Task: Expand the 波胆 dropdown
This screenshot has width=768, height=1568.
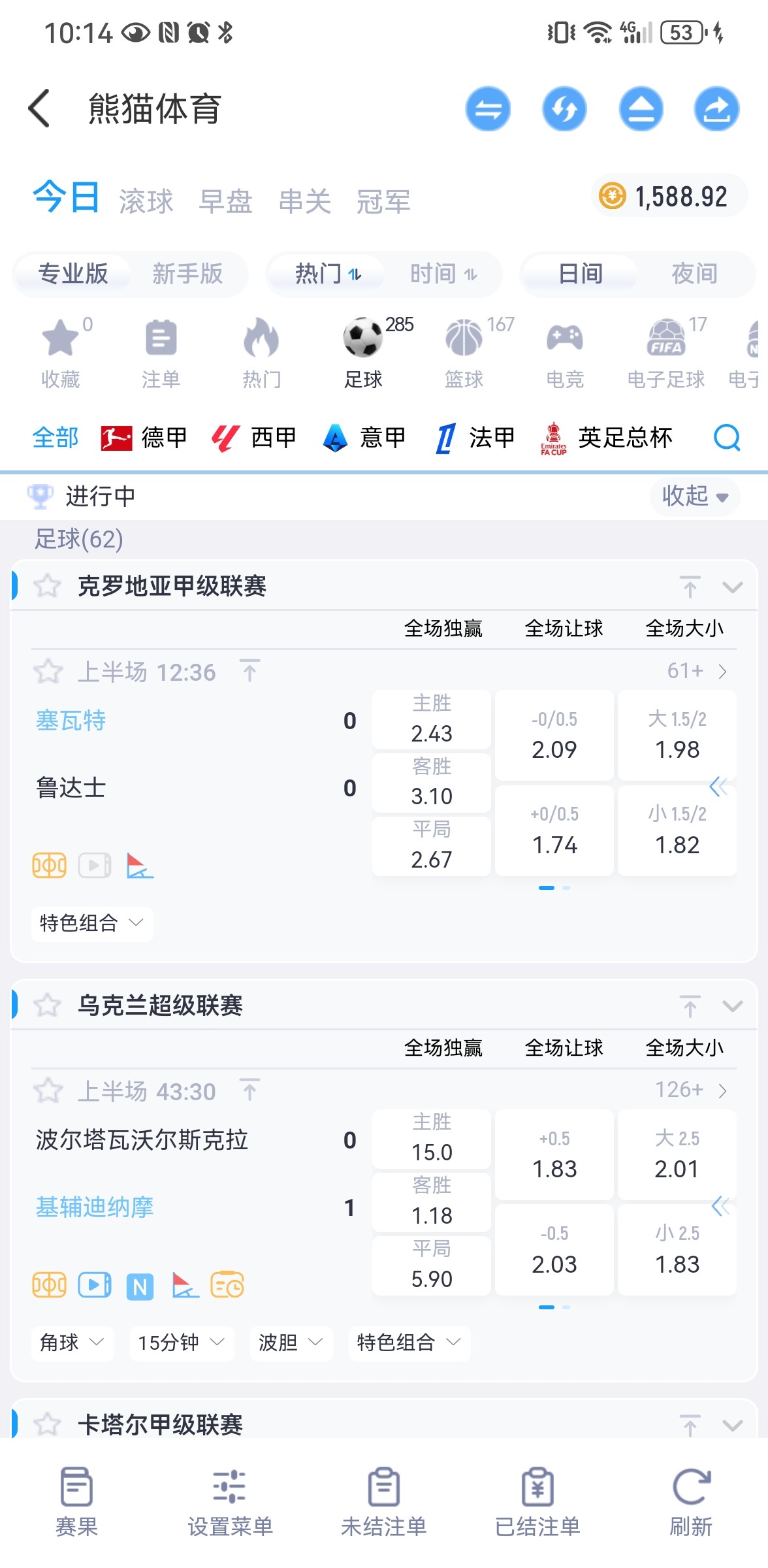Action: (291, 1343)
